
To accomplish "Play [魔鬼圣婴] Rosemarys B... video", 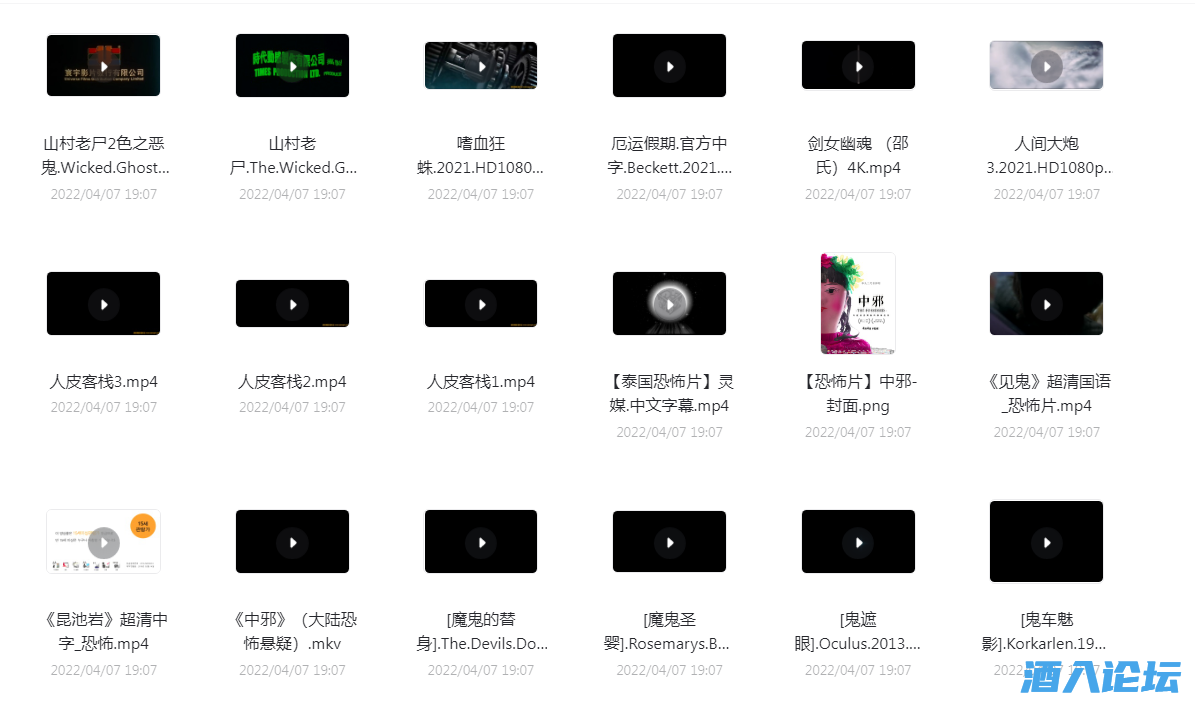I will click(x=669, y=542).
